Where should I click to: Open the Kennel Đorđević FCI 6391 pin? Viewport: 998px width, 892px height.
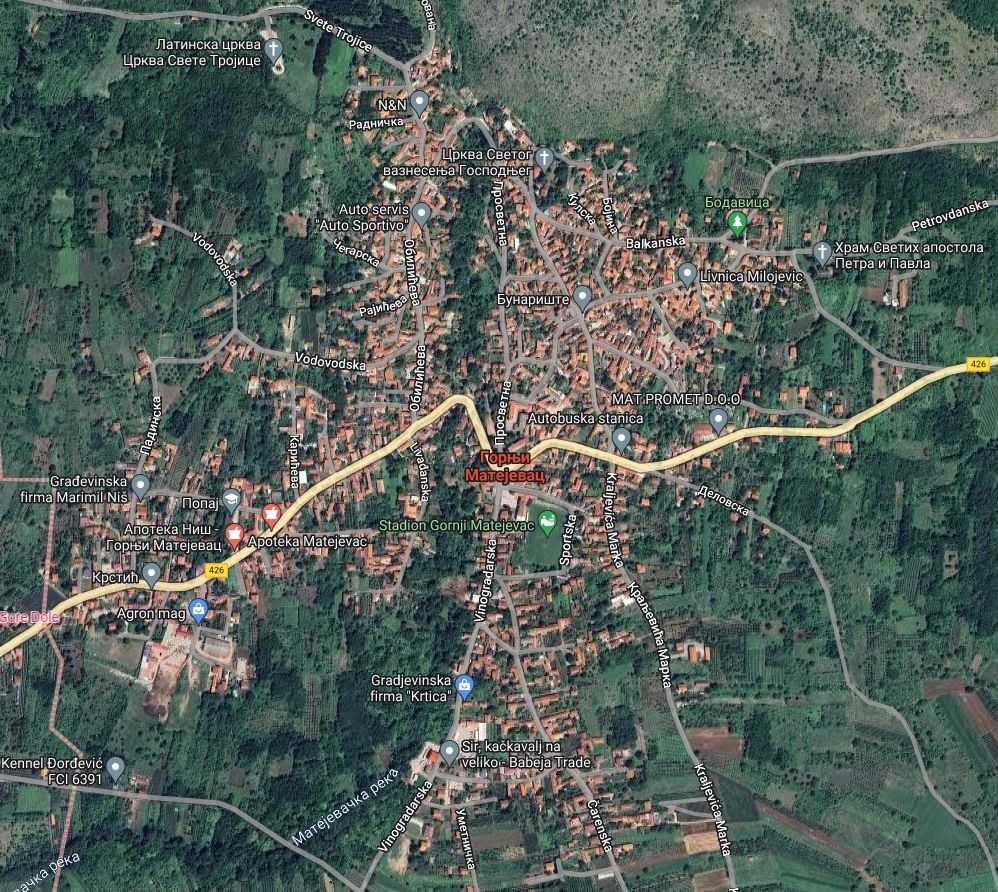pos(116,768)
